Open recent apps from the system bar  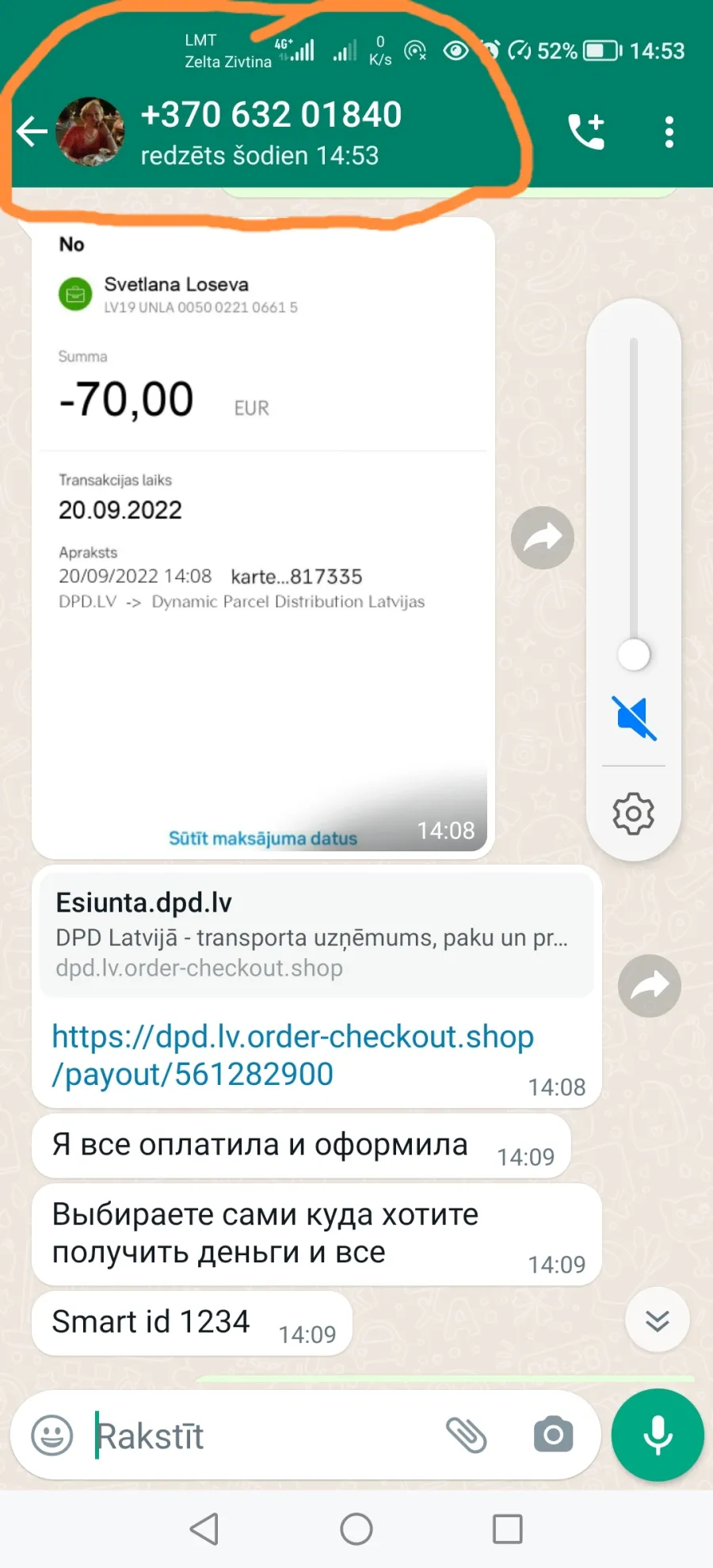pyautogui.click(x=507, y=1528)
